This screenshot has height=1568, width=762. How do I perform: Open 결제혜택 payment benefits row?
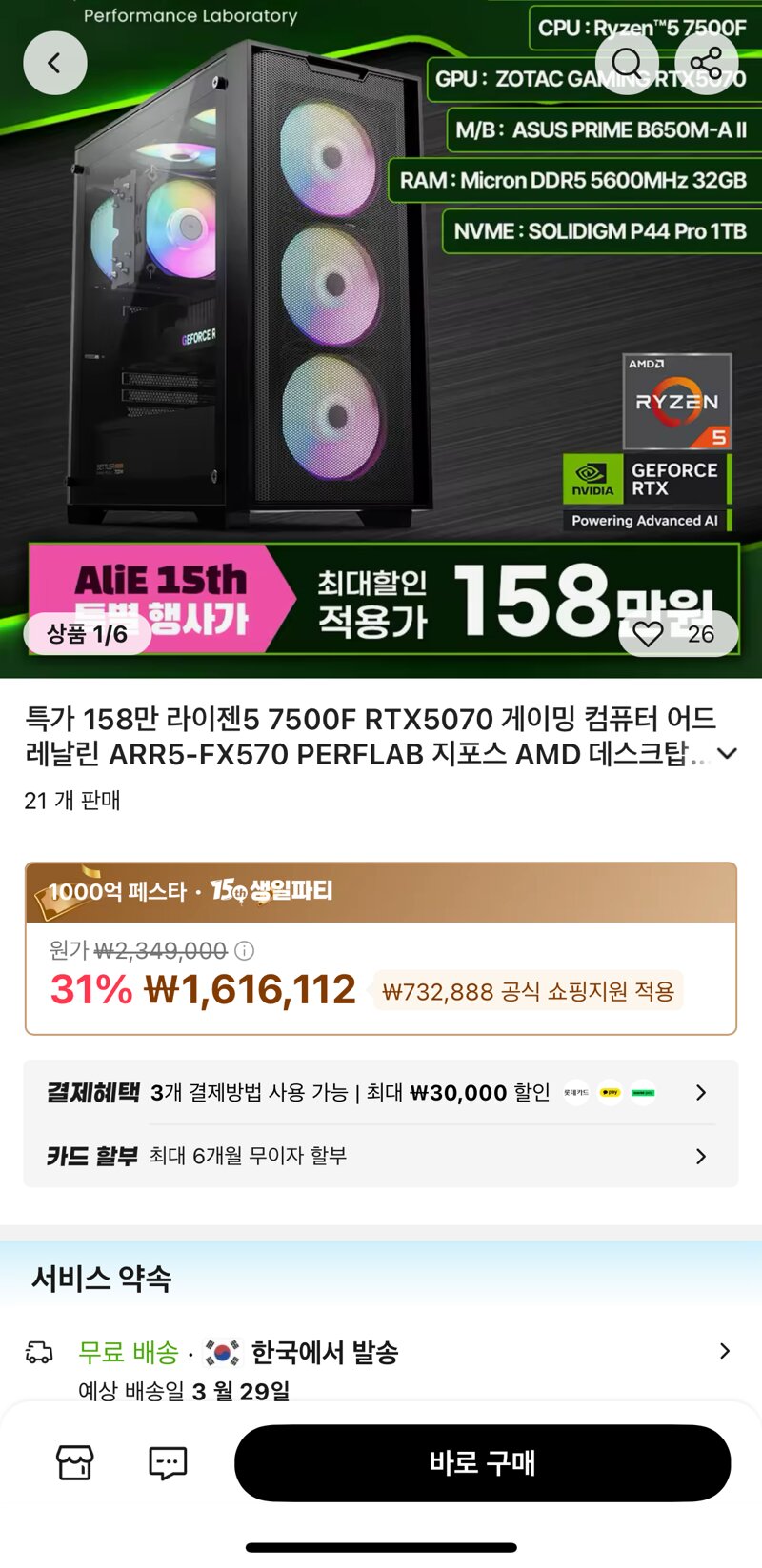point(381,1093)
